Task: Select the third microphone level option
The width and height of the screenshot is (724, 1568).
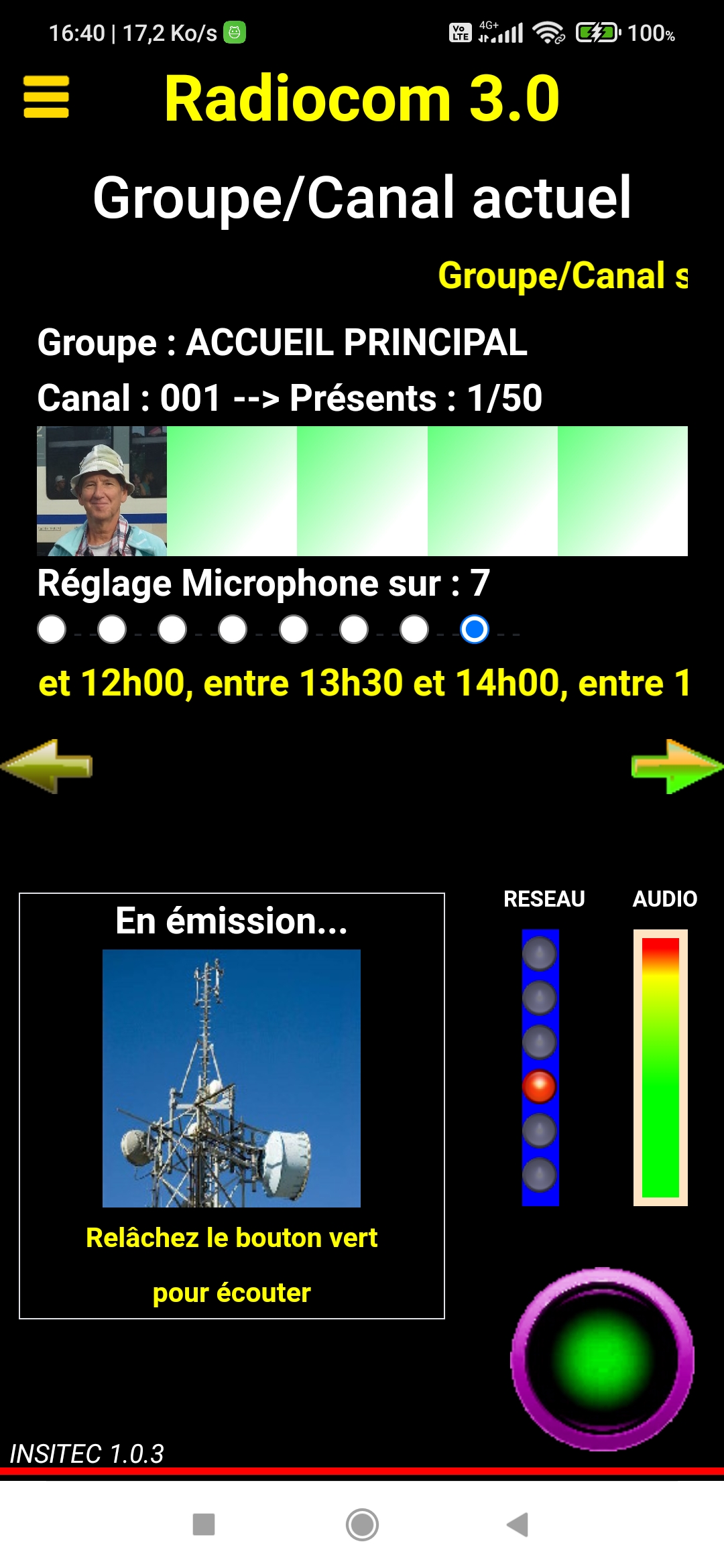Action: [172, 629]
